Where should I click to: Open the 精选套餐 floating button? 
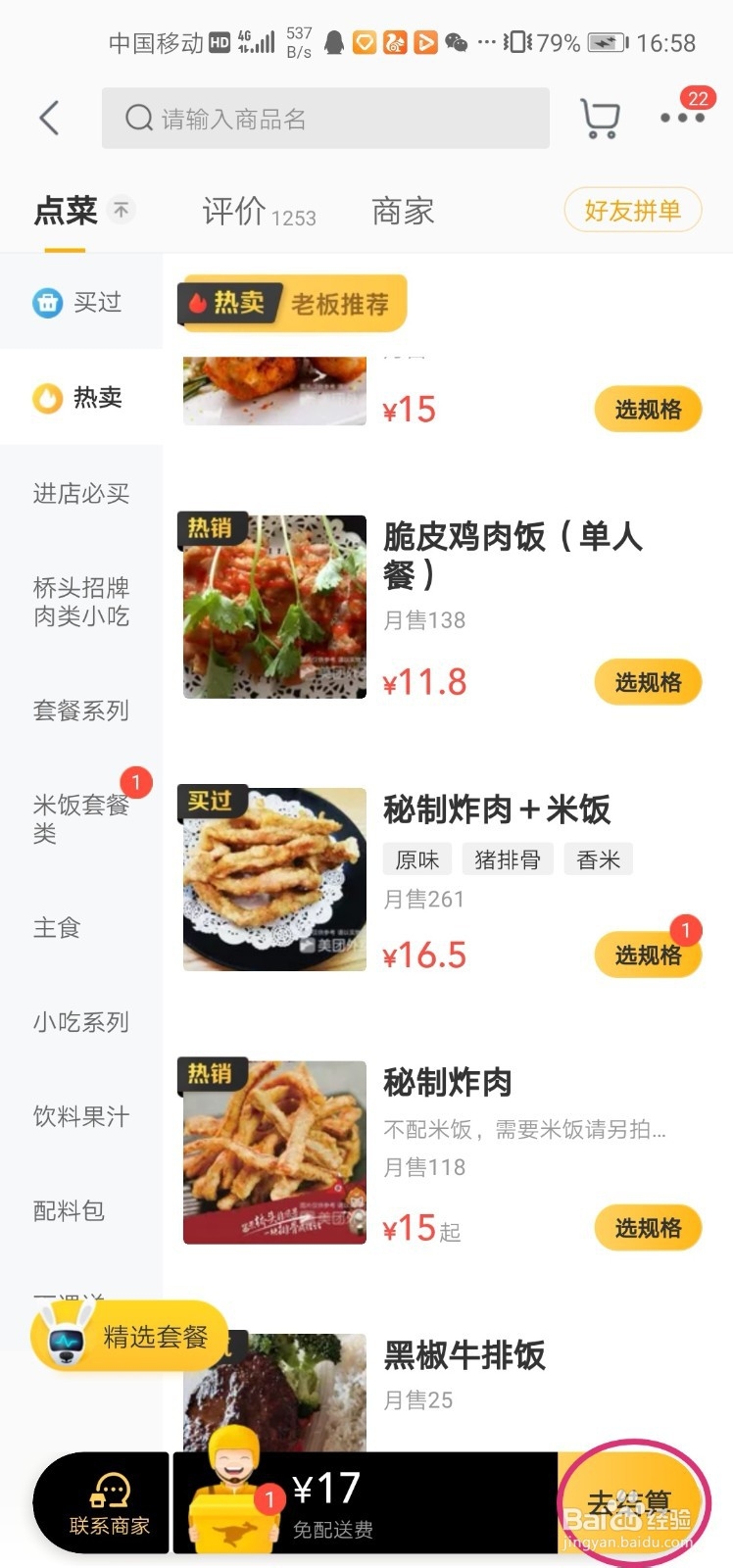(129, 1337)
